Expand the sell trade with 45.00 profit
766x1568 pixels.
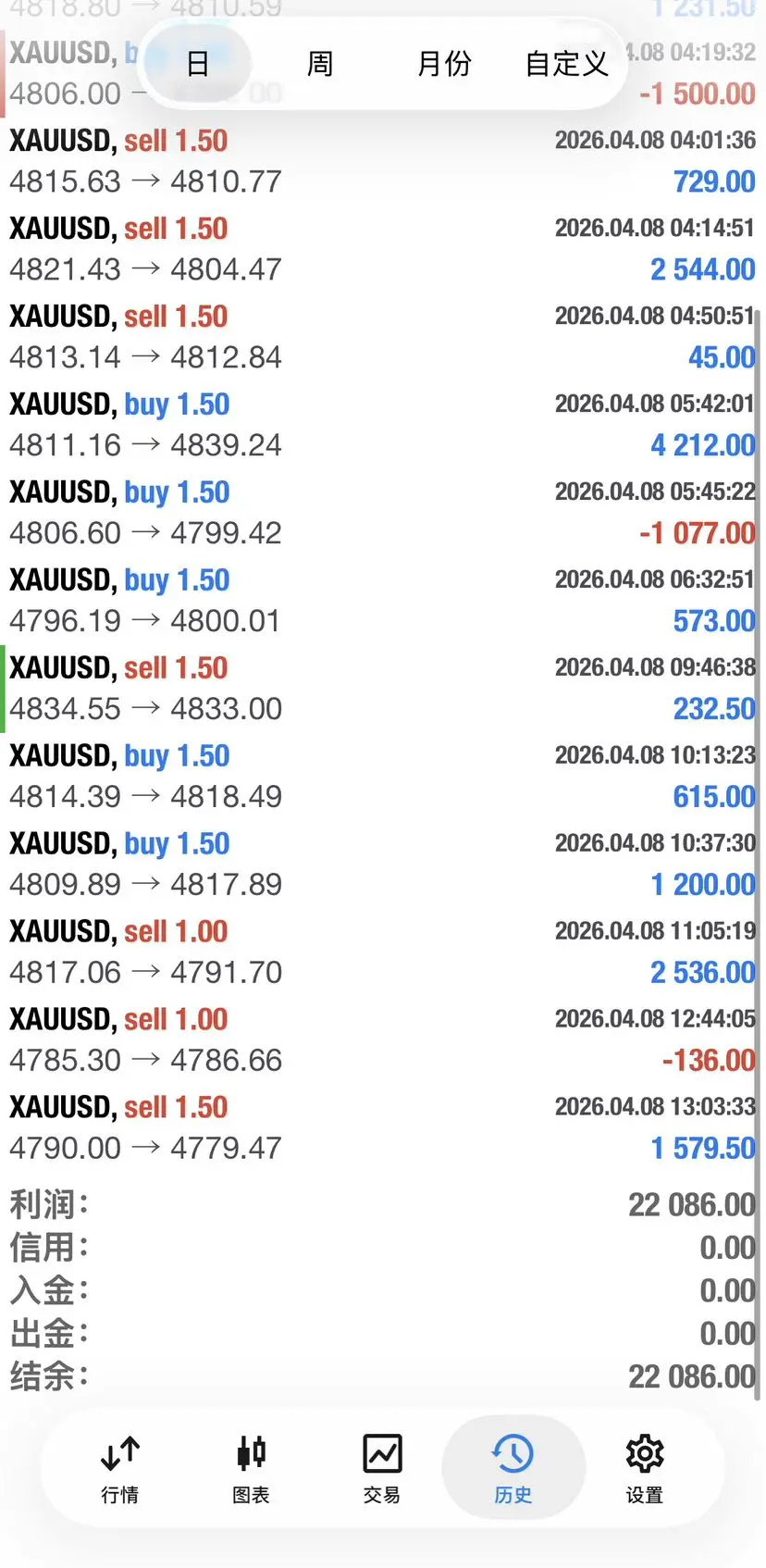coord(382,337)
